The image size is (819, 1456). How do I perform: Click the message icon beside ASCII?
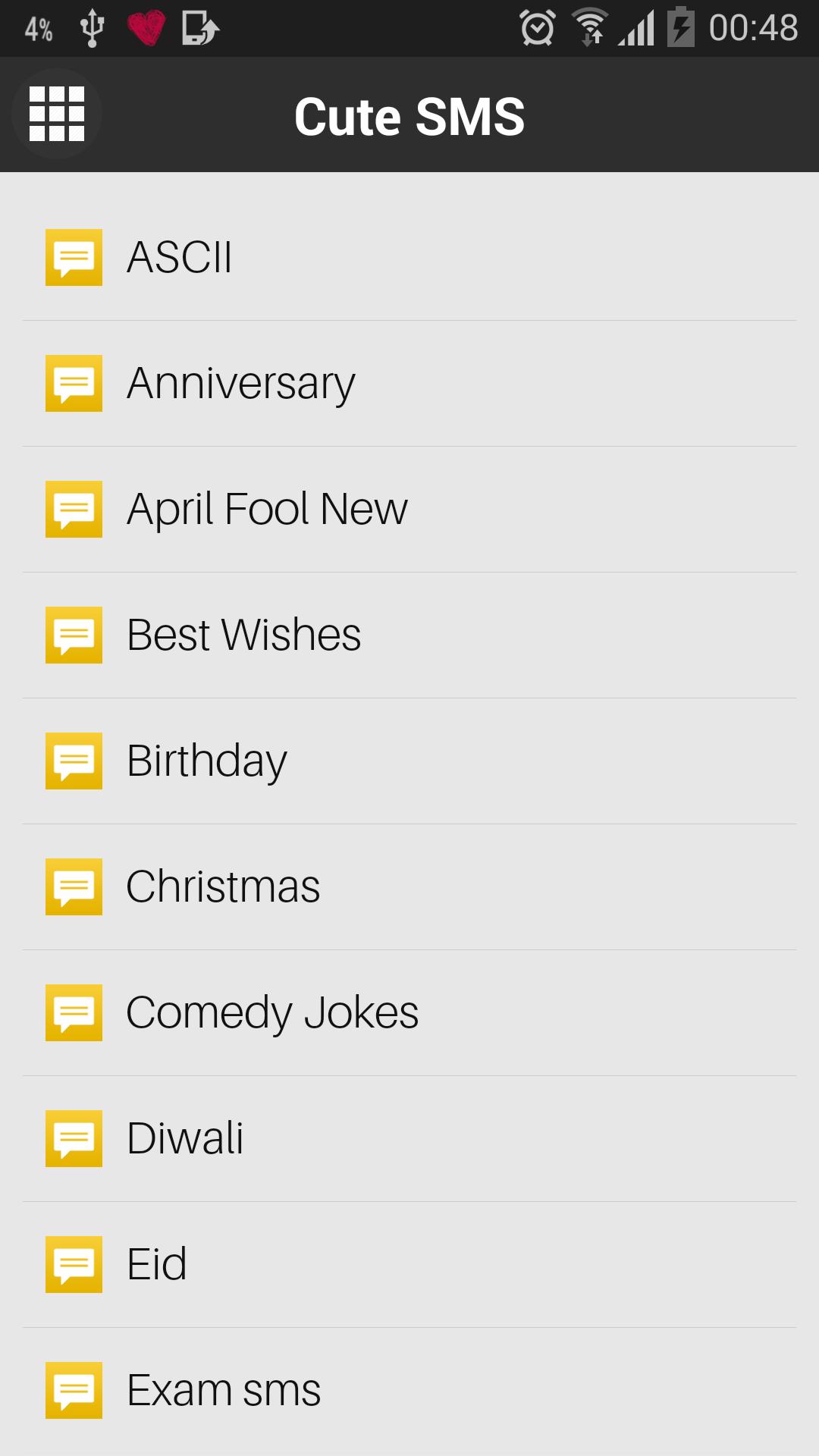[x=74, y=258]
